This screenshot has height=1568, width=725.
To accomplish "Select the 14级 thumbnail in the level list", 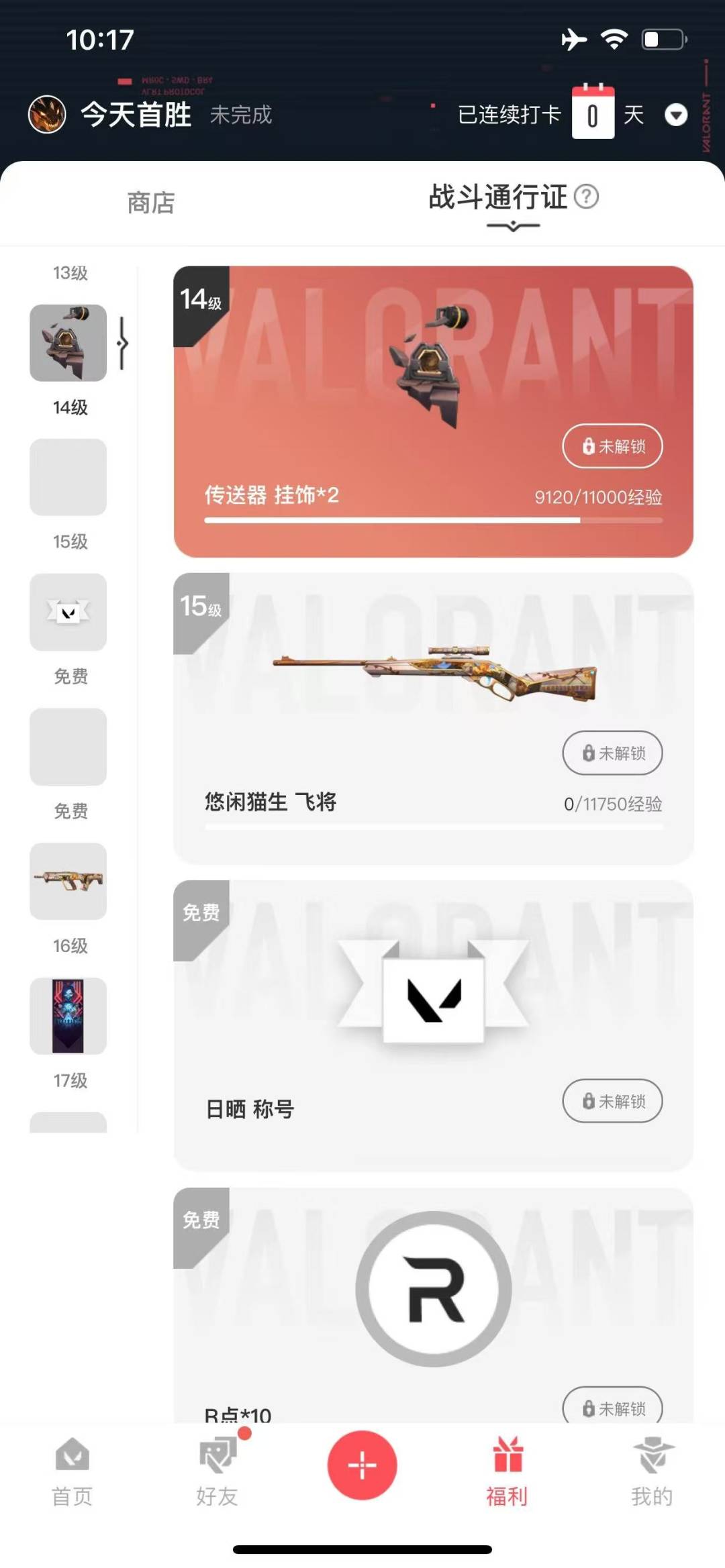I will point(68,343).
